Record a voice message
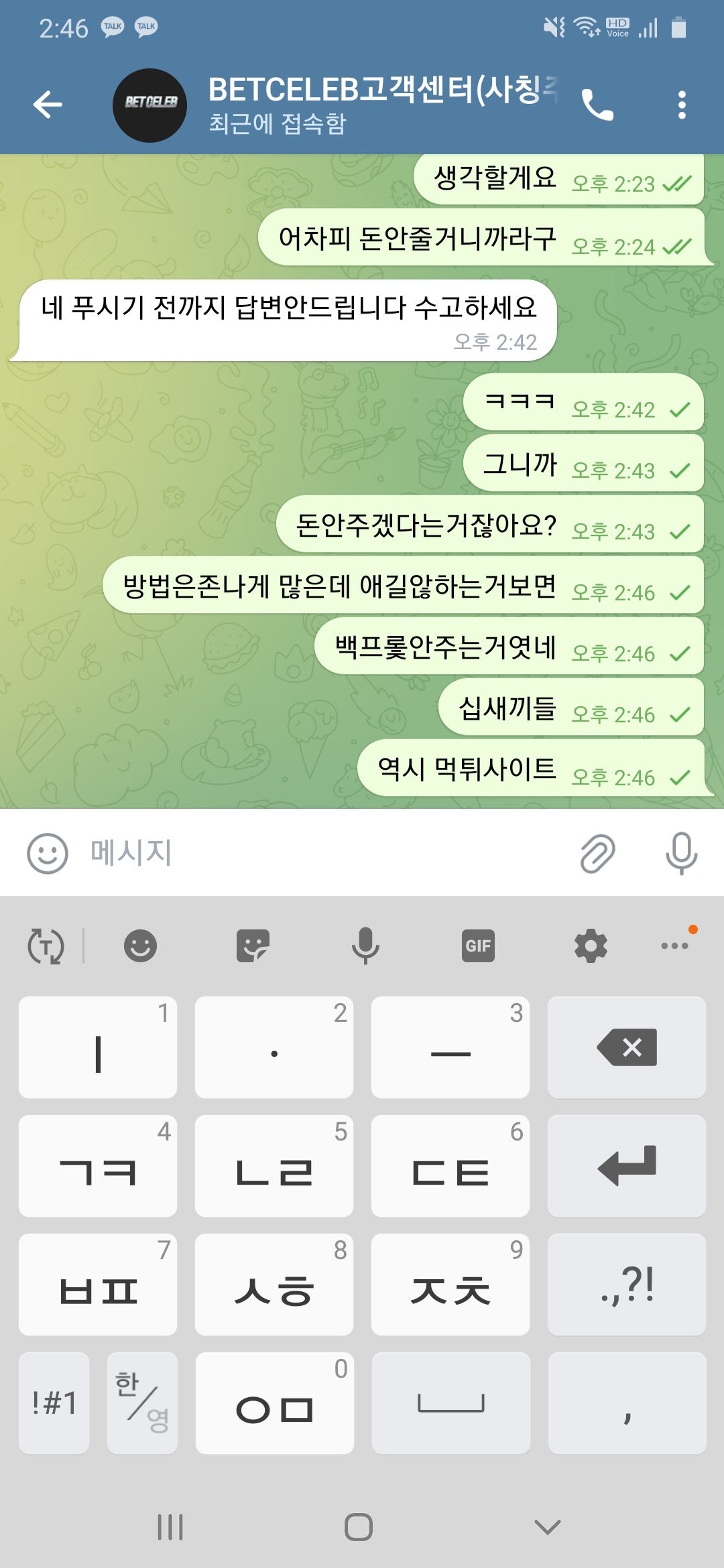This screenshot has height=1568, width=724. click(x=681, y=853)
